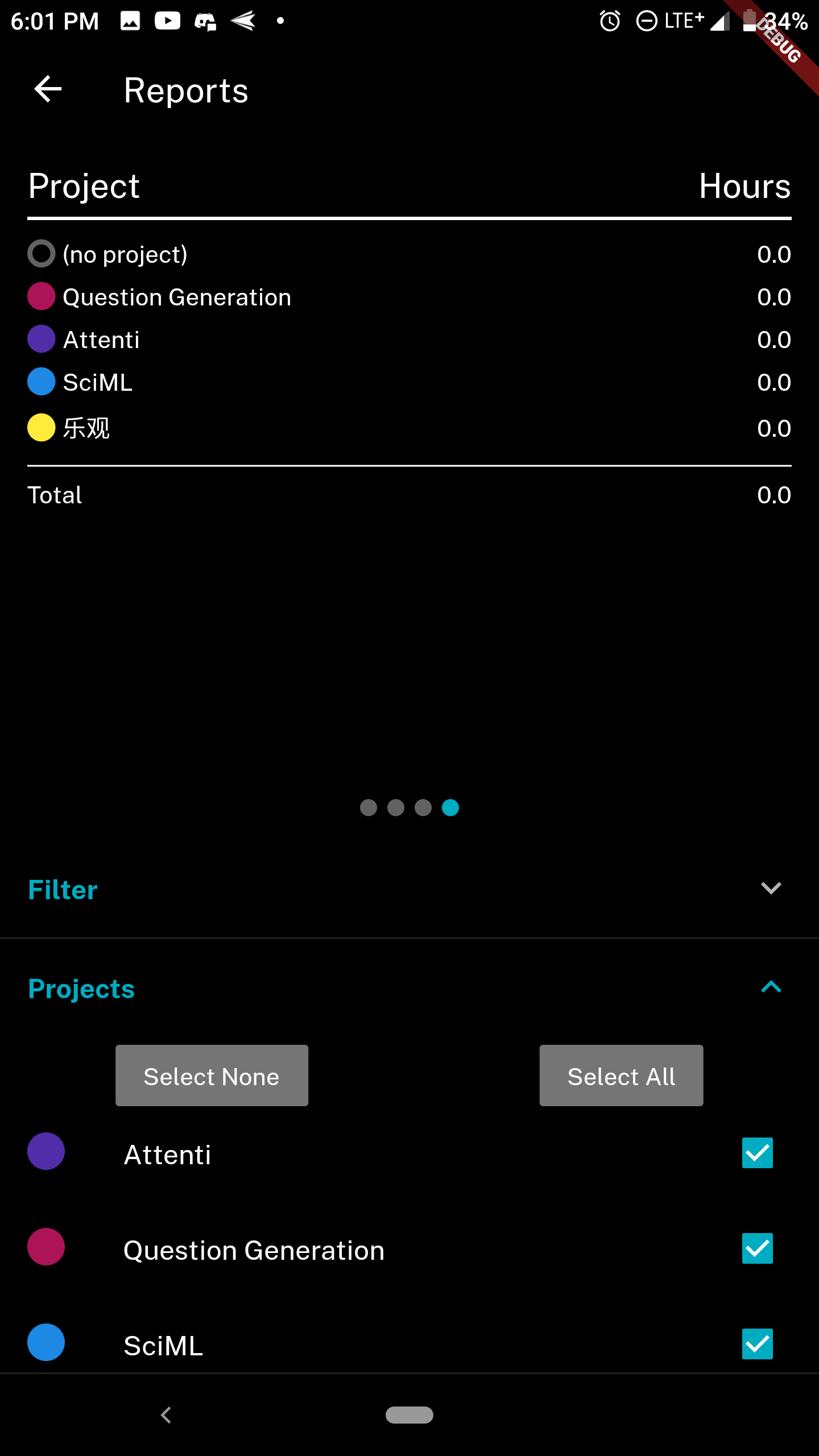This screenshot has height=1456, width=819.
Task: Tap the home pill in navigation bar
Action: [x=409, y=1414]
